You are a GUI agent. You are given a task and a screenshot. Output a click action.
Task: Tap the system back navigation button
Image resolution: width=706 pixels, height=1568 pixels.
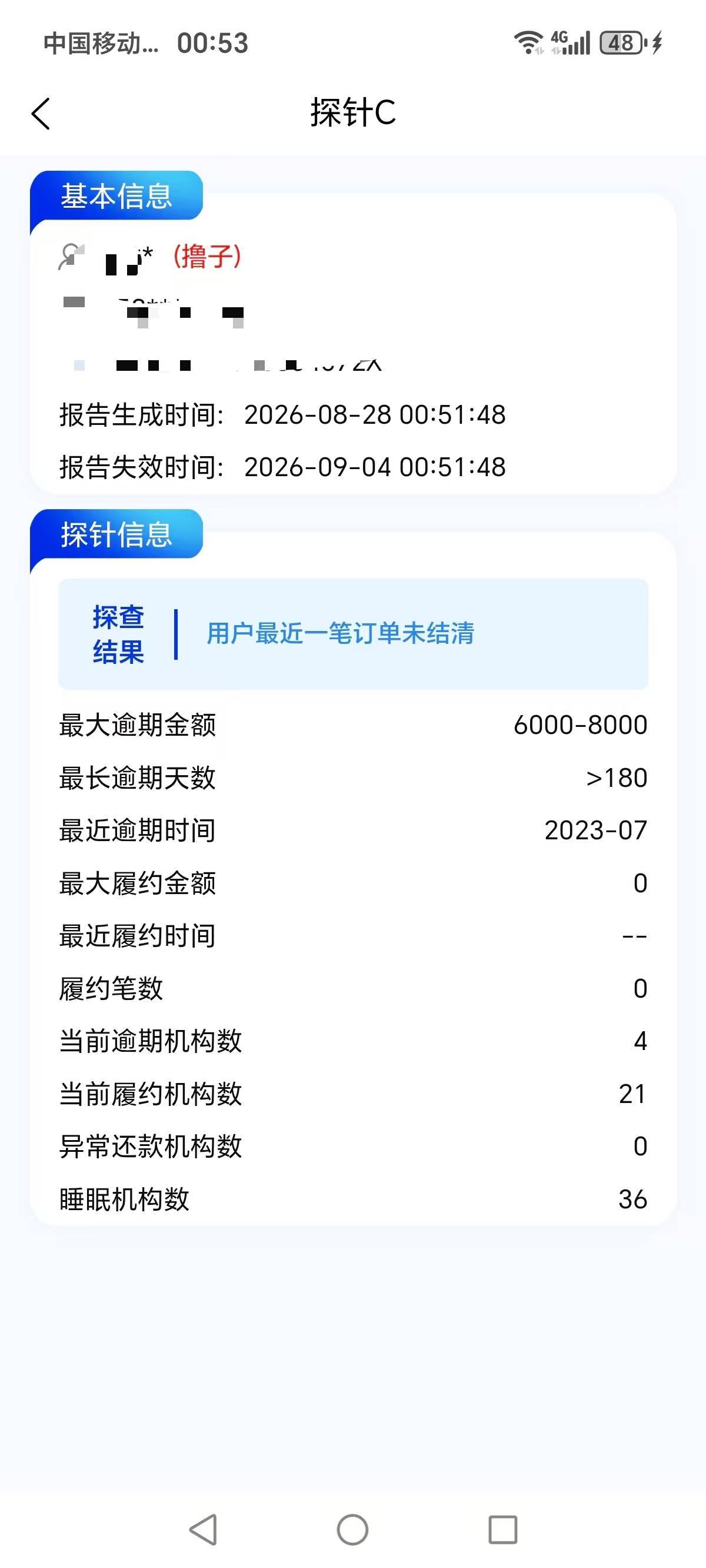(204, 1530)
